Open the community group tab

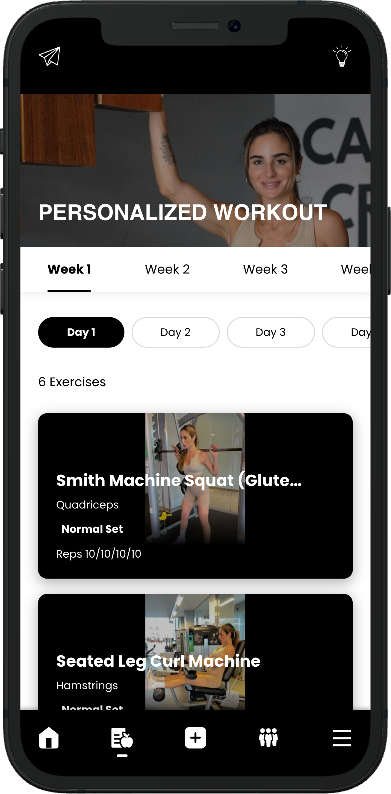(x=268, y=738)
